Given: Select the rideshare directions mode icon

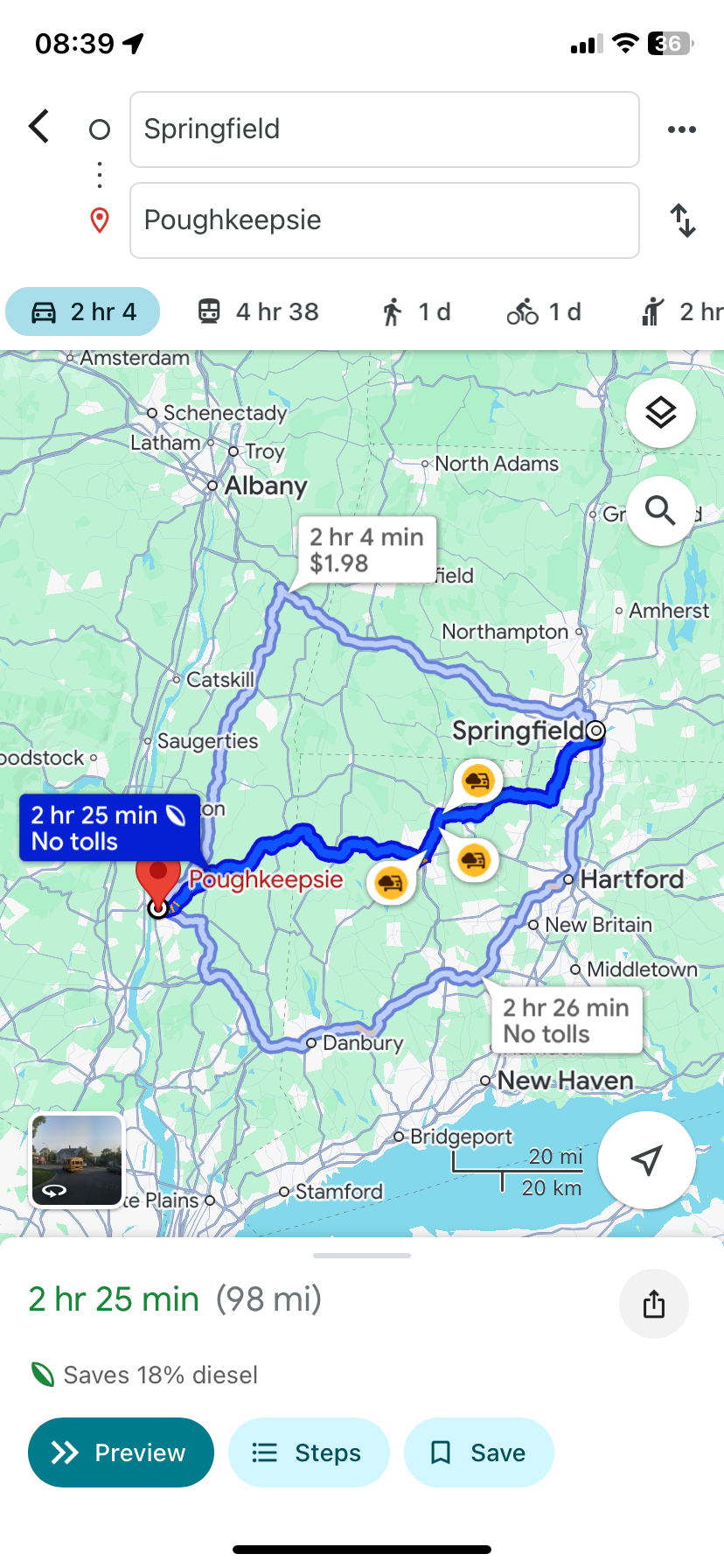Looking at the screenshot, I should (649, 311).
